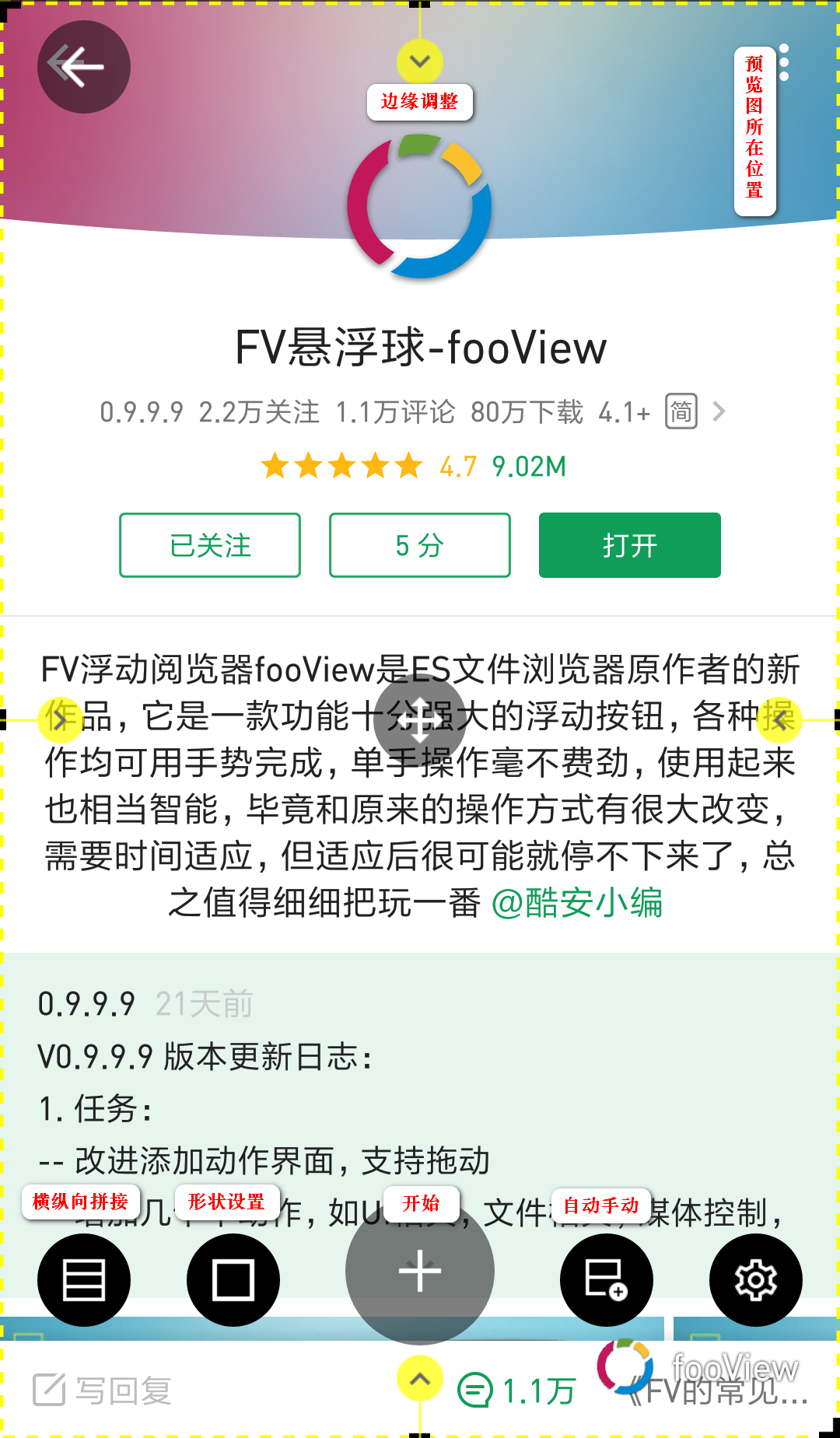Open the gear settings icon
This screenshot has width=840, height=1438.
tap(755, 1279)
